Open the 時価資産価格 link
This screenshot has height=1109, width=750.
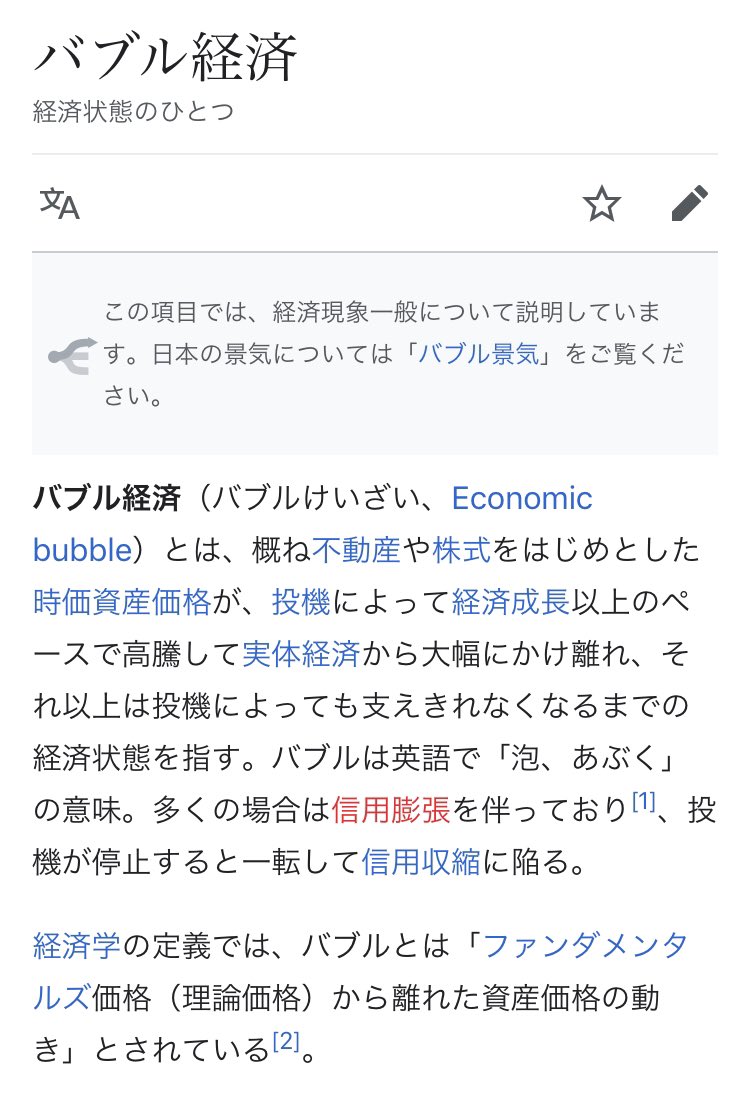121,602
